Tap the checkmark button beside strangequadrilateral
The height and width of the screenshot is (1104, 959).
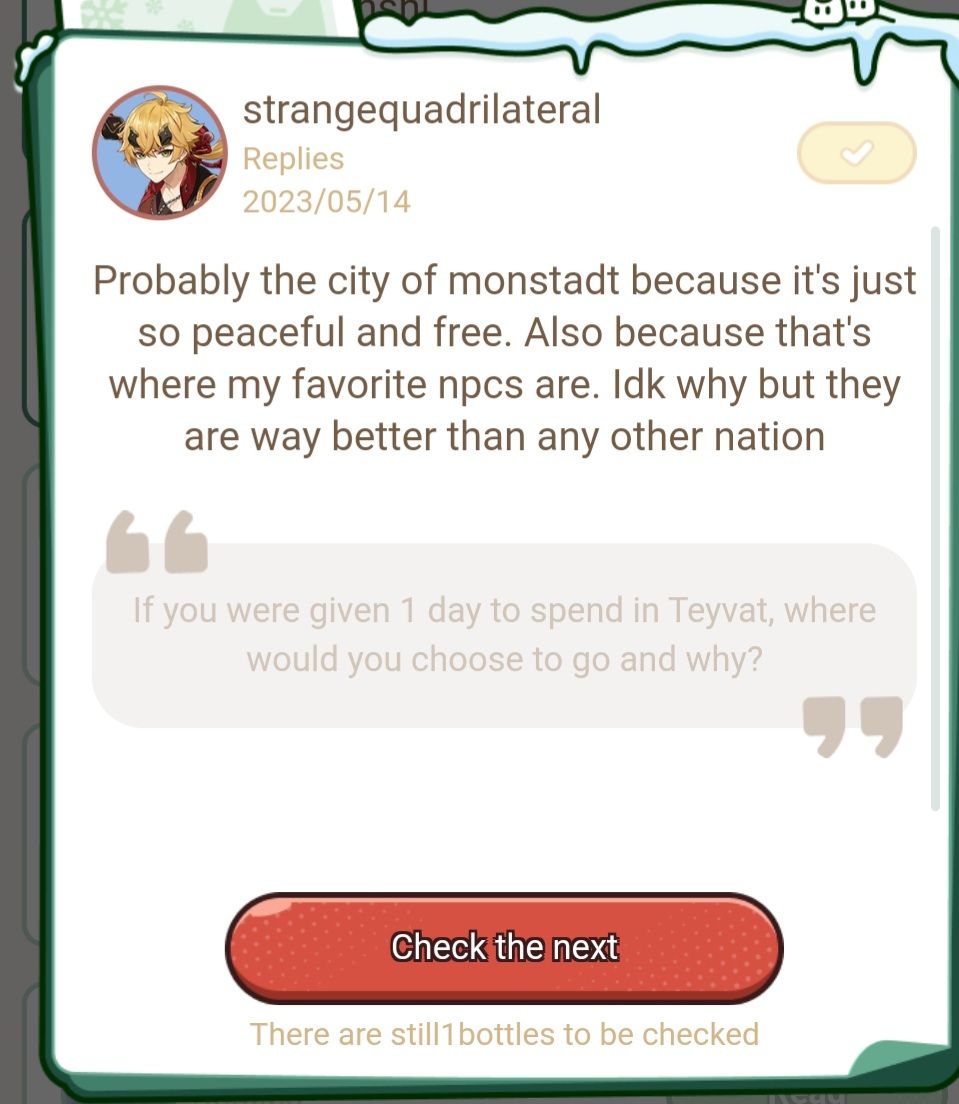coord(856,153)
